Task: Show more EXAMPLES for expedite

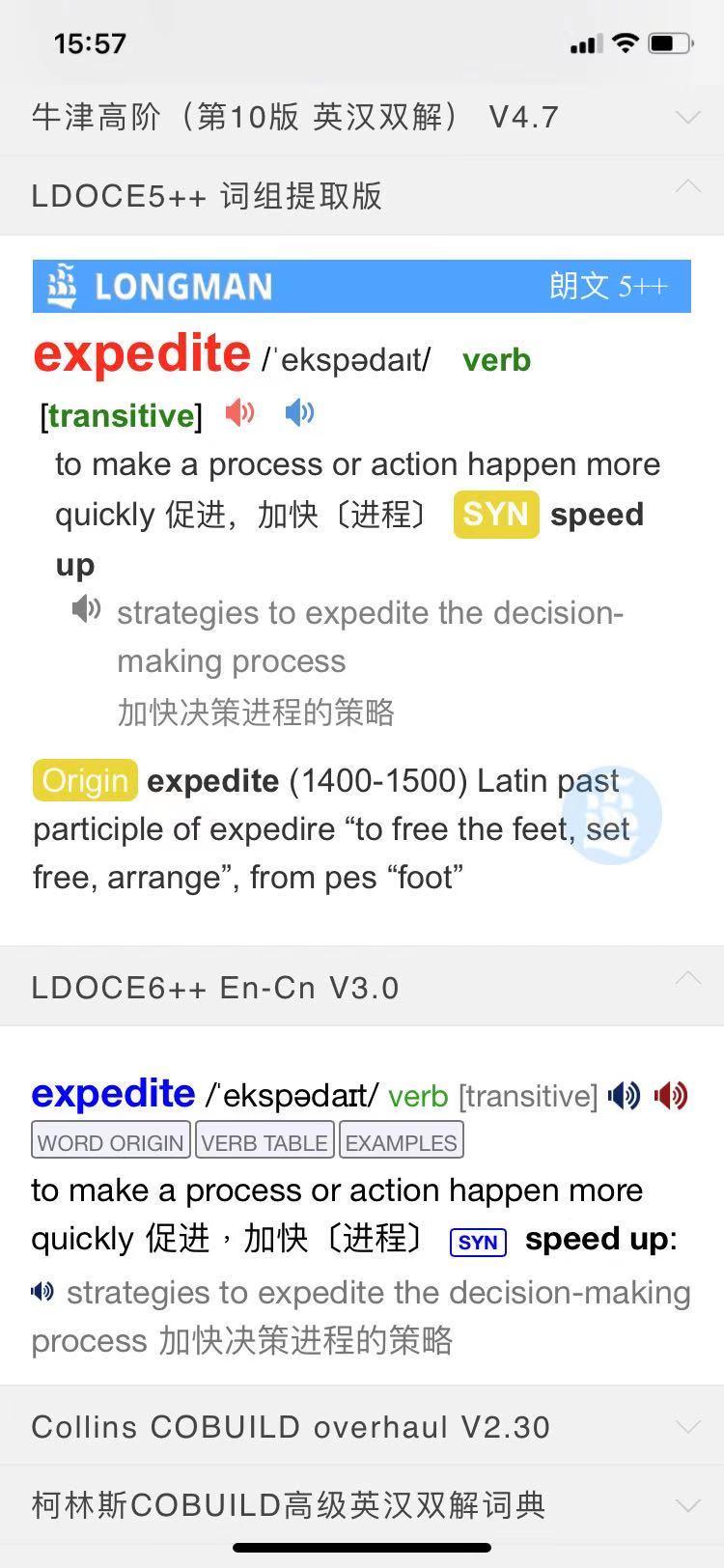Action: click(401, 1141)
